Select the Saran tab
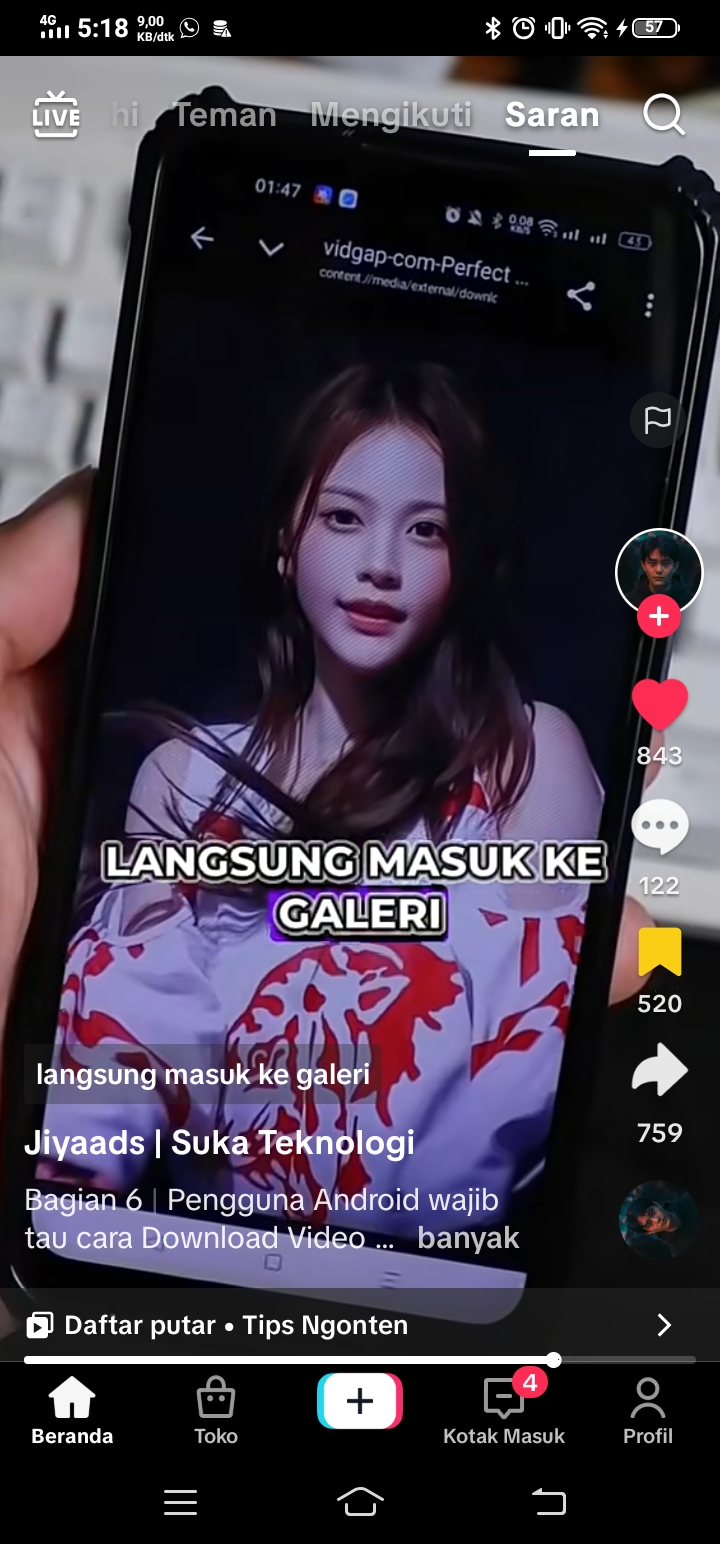 [x=552, y=115]
